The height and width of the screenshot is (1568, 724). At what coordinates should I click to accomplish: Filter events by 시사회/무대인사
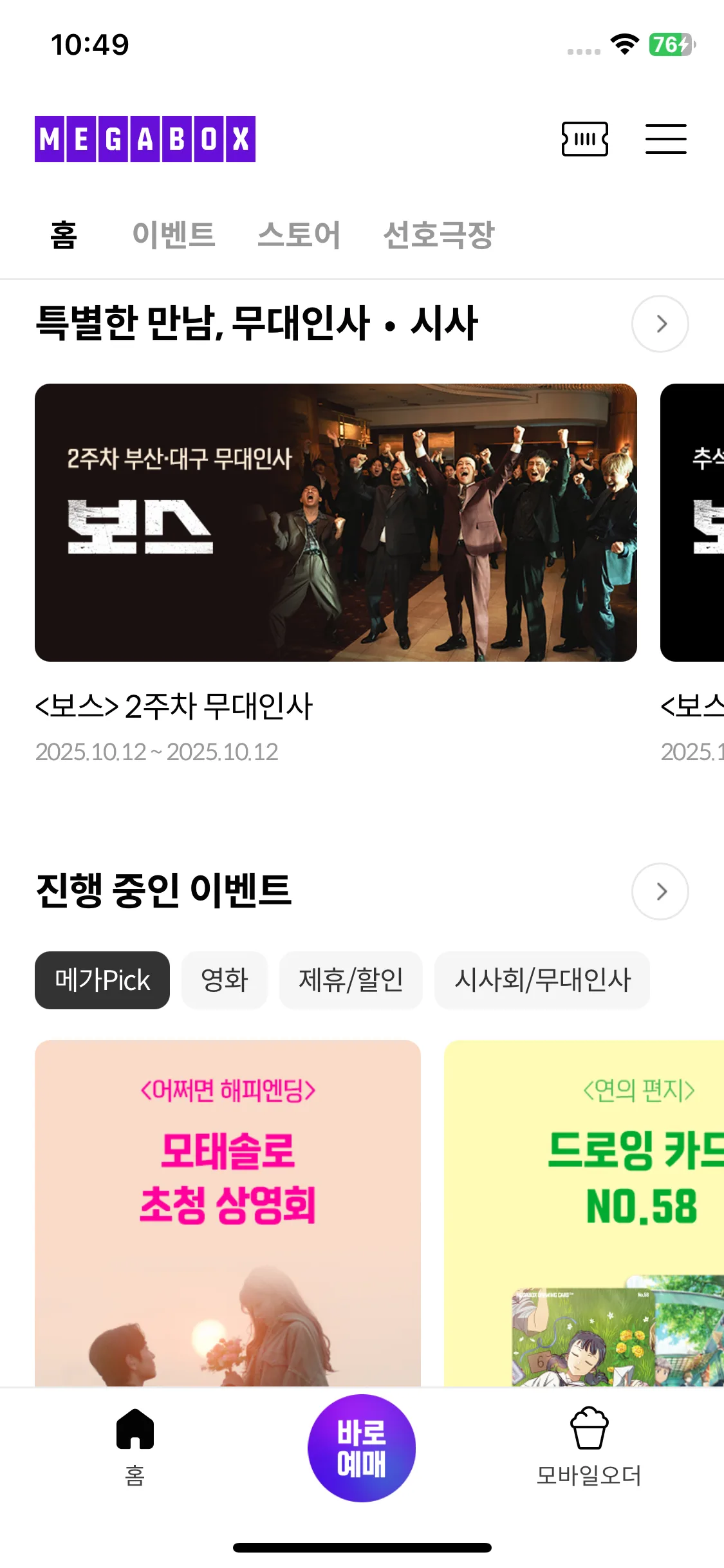click(542, 980)
